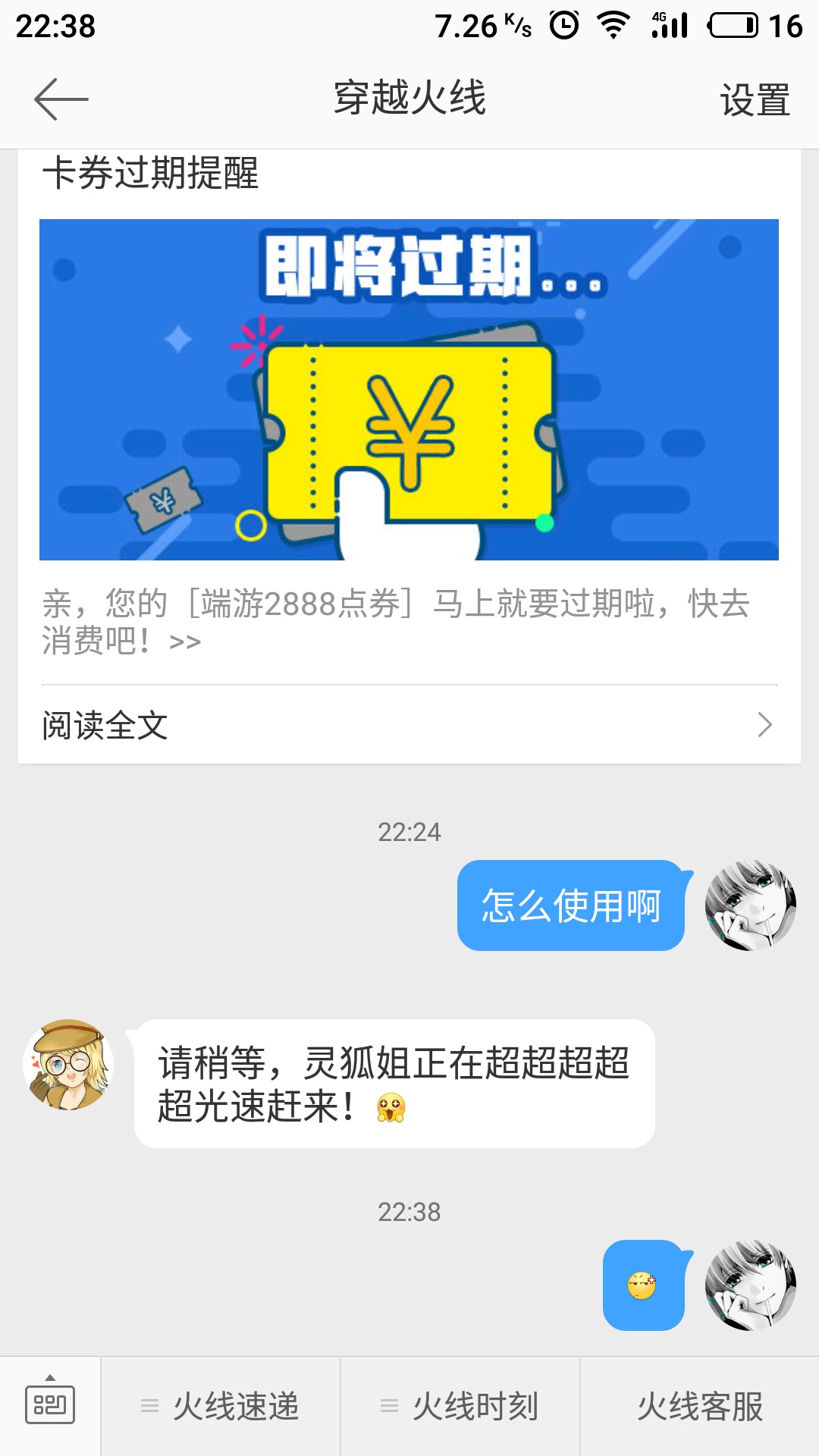Open my avatar beside the 怎么使用啊 message

[x=750, y=905]
